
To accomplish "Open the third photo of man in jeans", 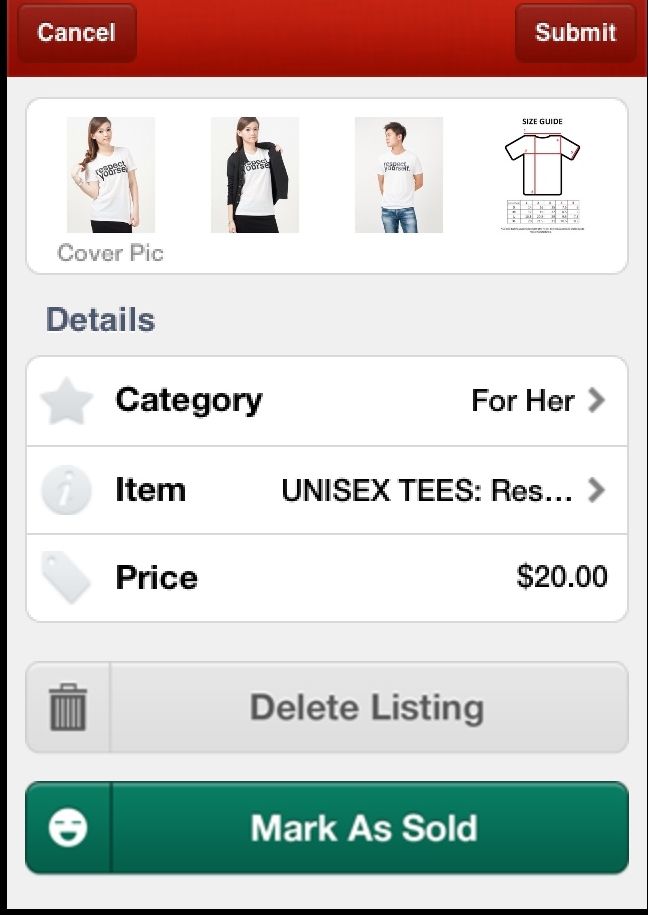I will (398, 175).
